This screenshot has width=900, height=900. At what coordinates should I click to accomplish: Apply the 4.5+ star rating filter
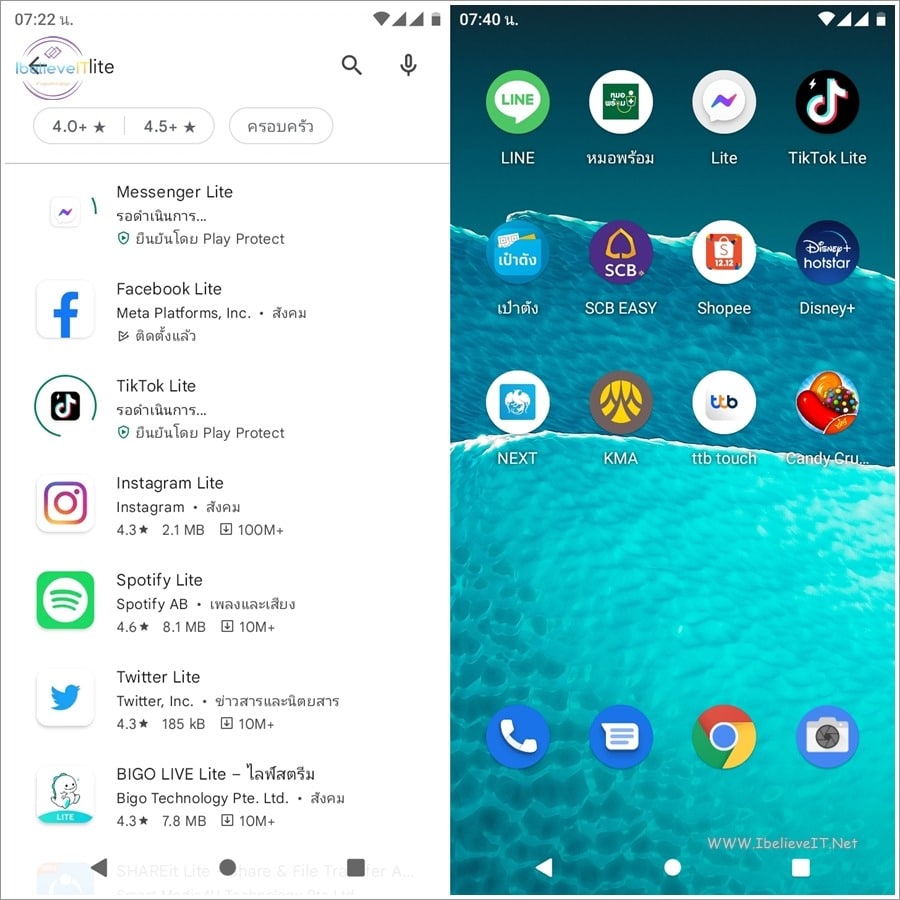pyautogui.click(x=170, y=127)
